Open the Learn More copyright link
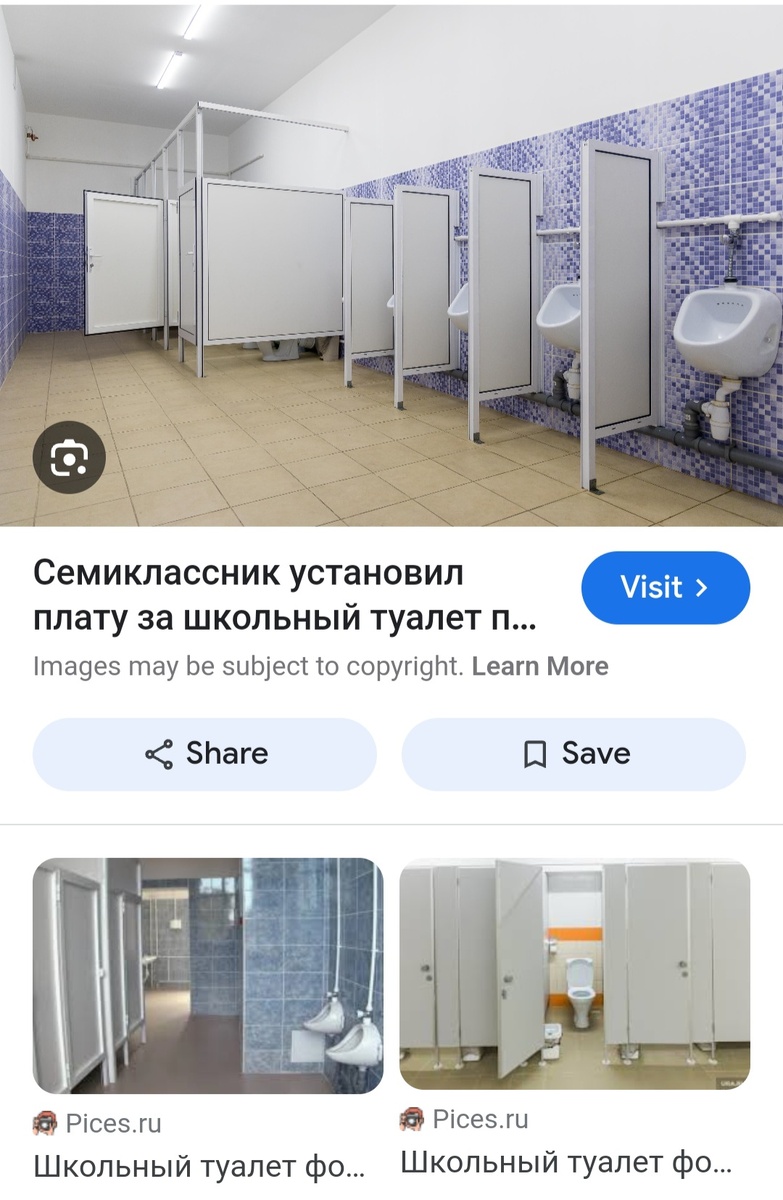Screen dimensions: 783x1200 pos(540,666)
